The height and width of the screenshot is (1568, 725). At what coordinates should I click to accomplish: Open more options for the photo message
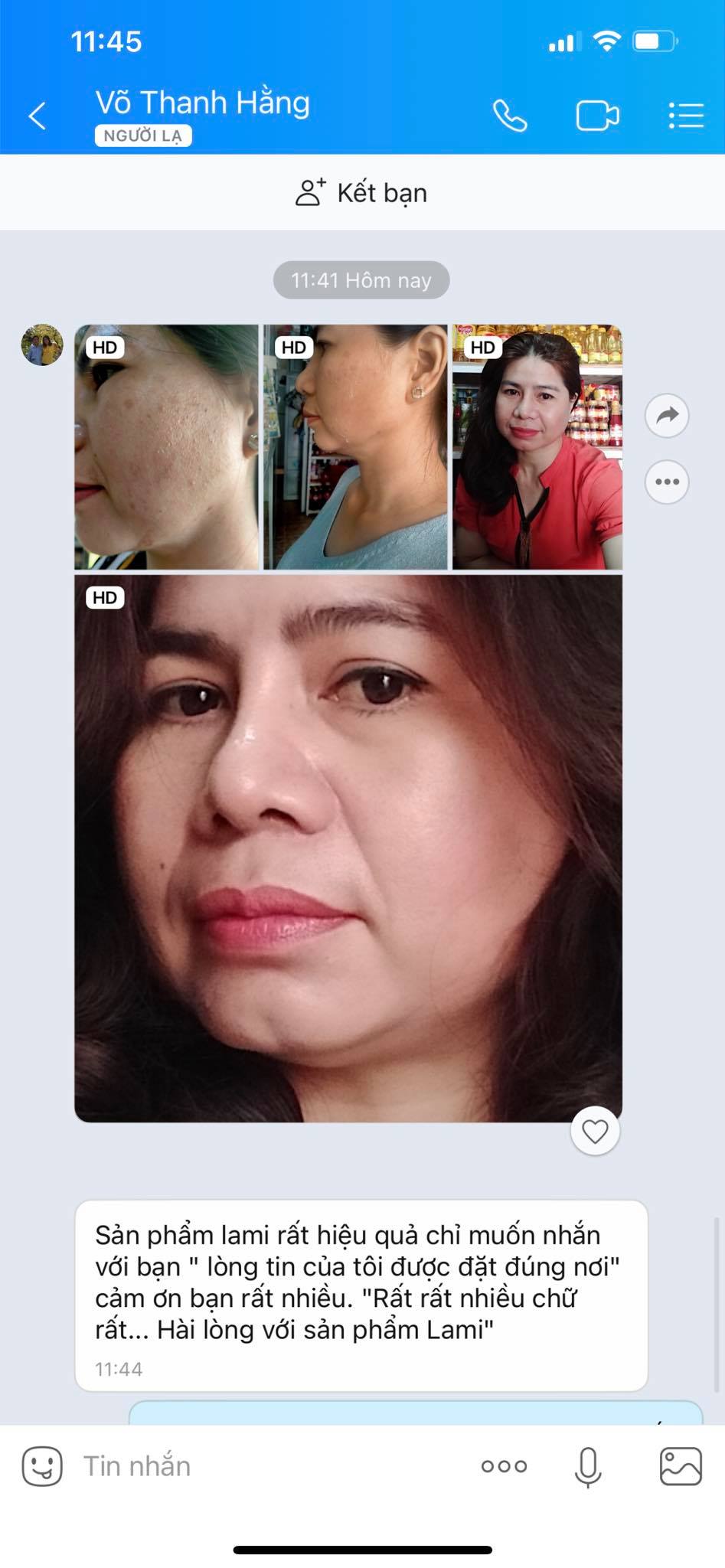[x=667, y=482]
